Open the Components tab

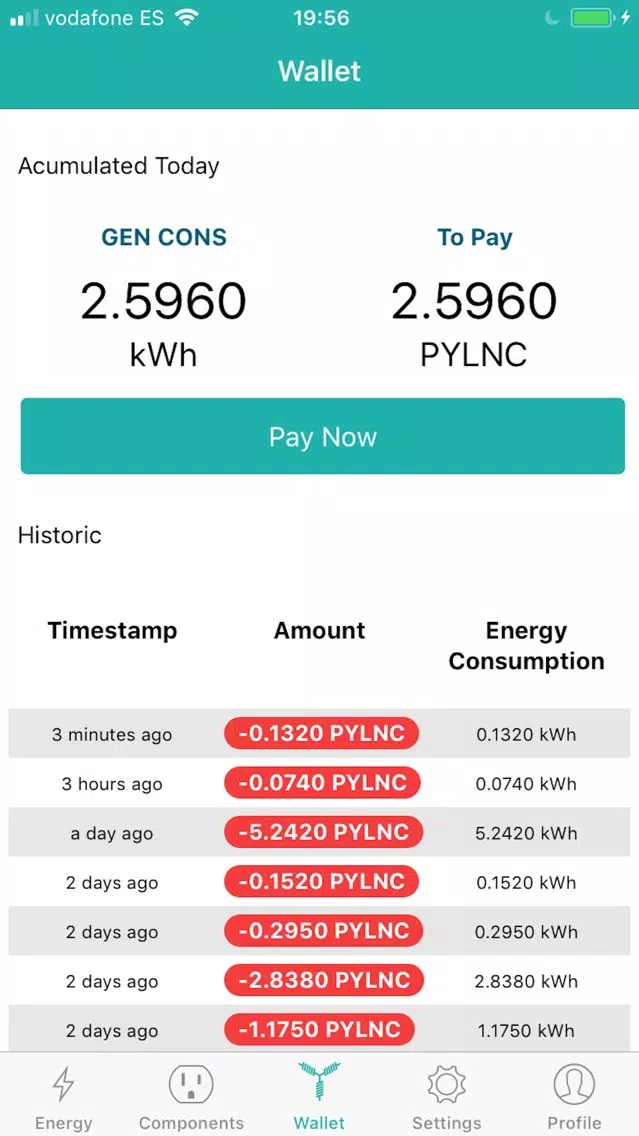(191, 1095)
